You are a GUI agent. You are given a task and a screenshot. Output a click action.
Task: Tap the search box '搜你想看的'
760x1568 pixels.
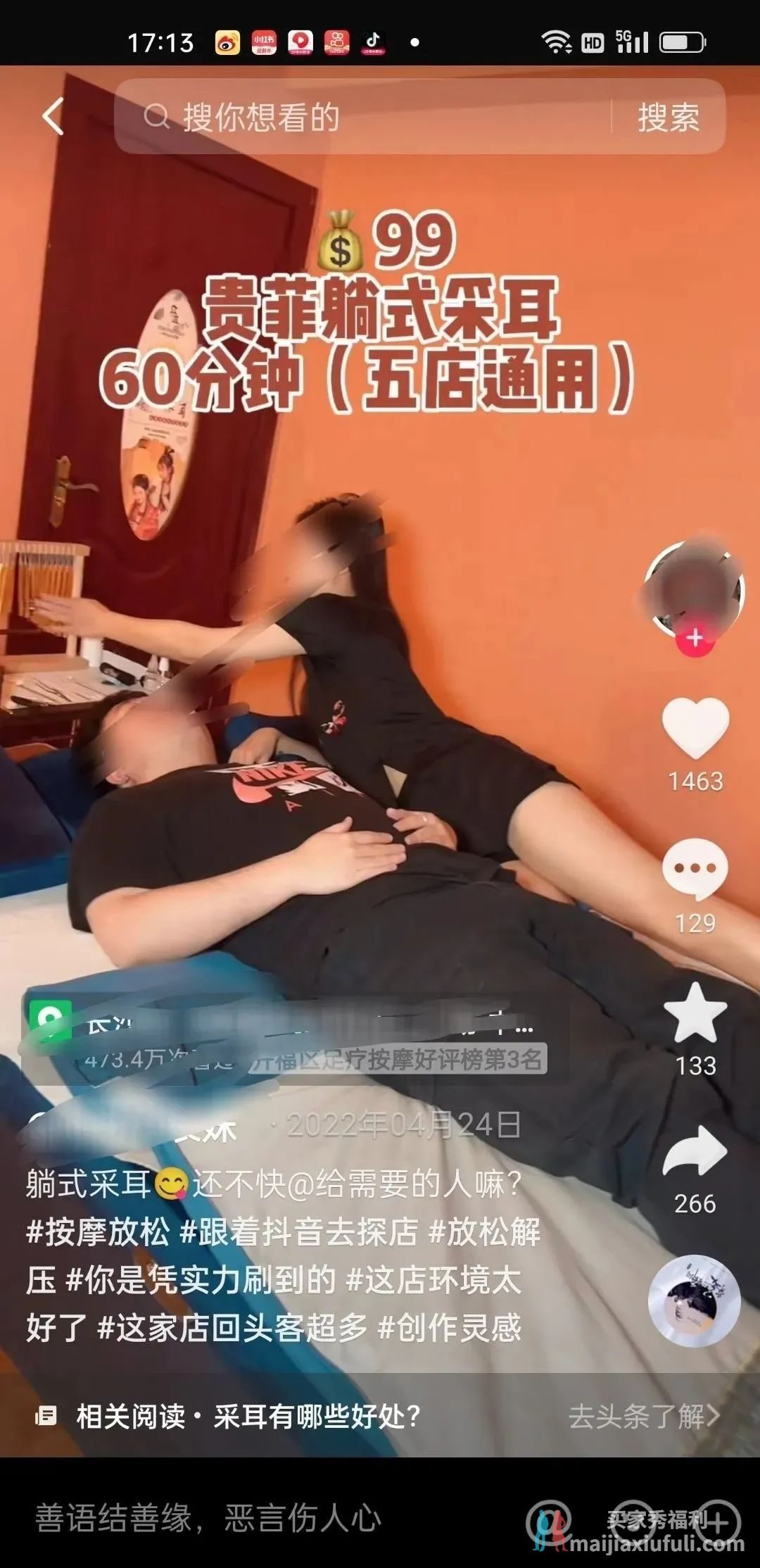click(366, 117)
